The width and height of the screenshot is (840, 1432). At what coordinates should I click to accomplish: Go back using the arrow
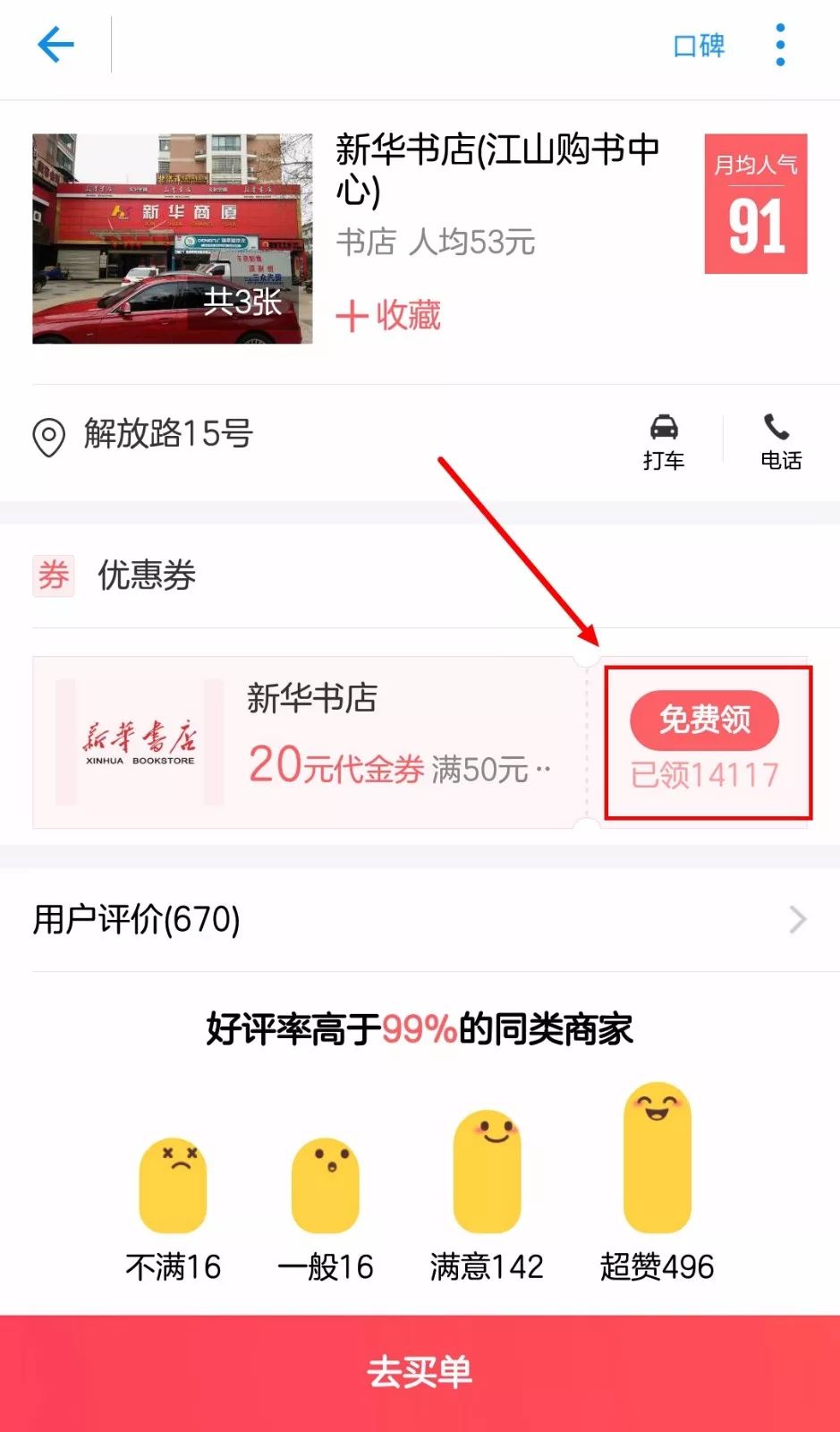pos(55,45)
